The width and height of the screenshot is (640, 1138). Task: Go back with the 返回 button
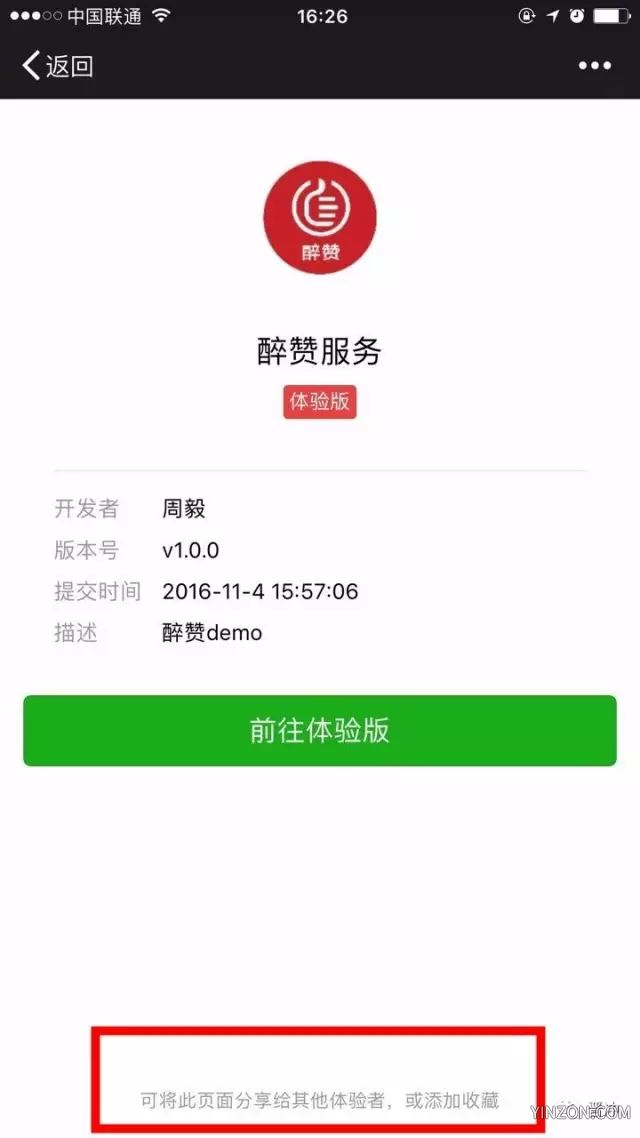[x=57, y=67]
